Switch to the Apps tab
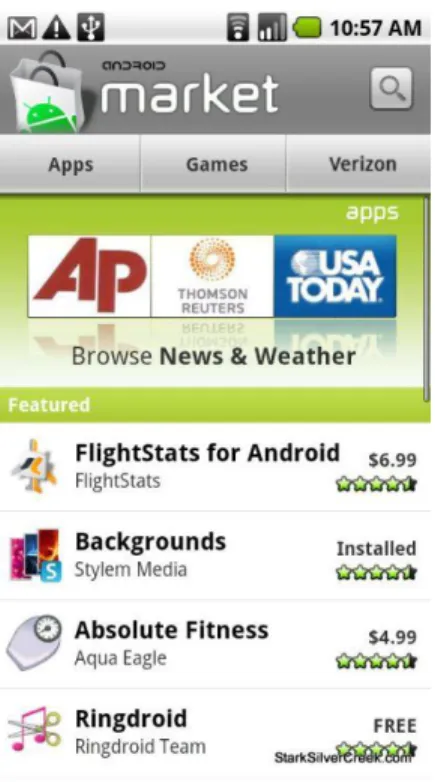 tap(70, 164)
